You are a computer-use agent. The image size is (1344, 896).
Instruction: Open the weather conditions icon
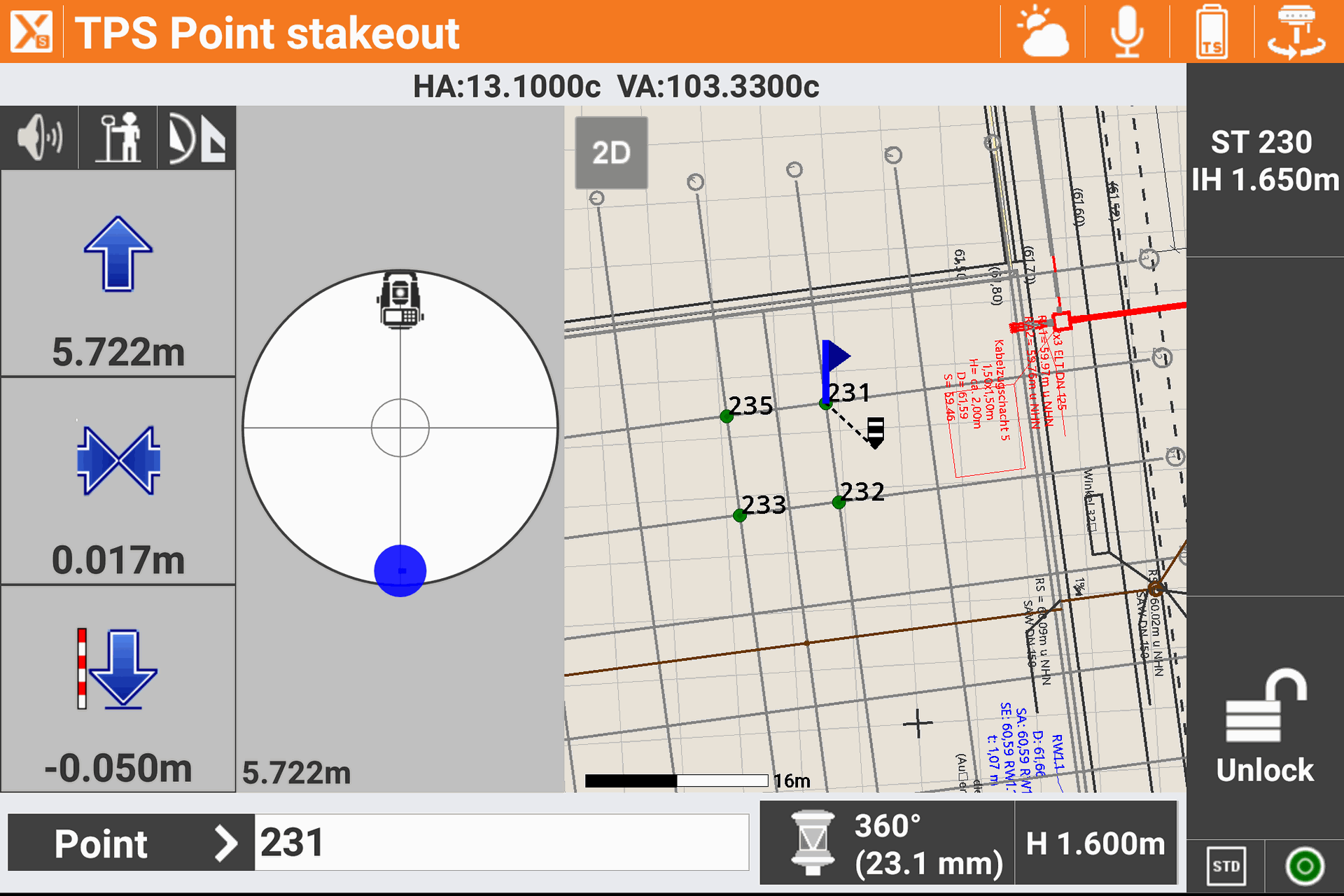click(x=1043, y=31)
